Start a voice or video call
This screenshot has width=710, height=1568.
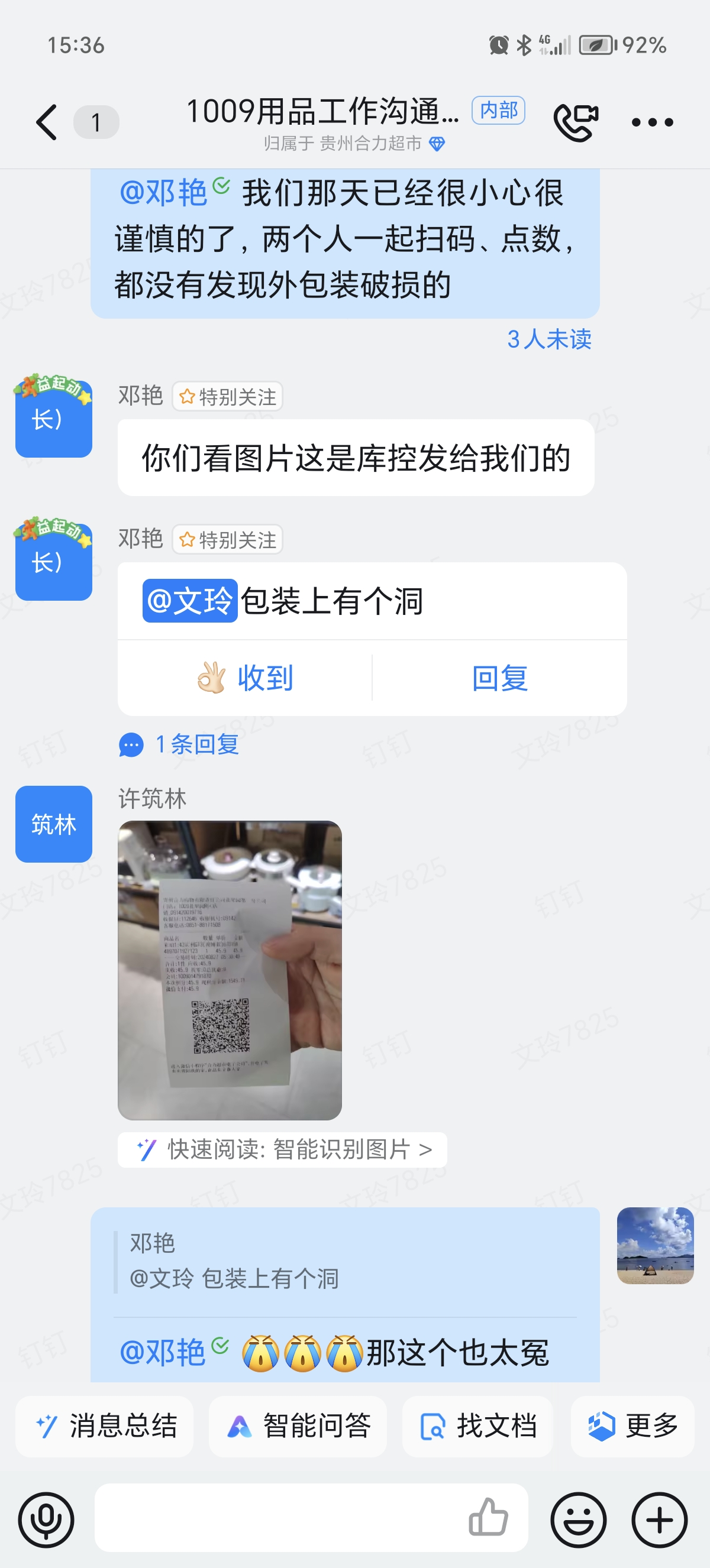pyautogui.click(x=575, y=122)
